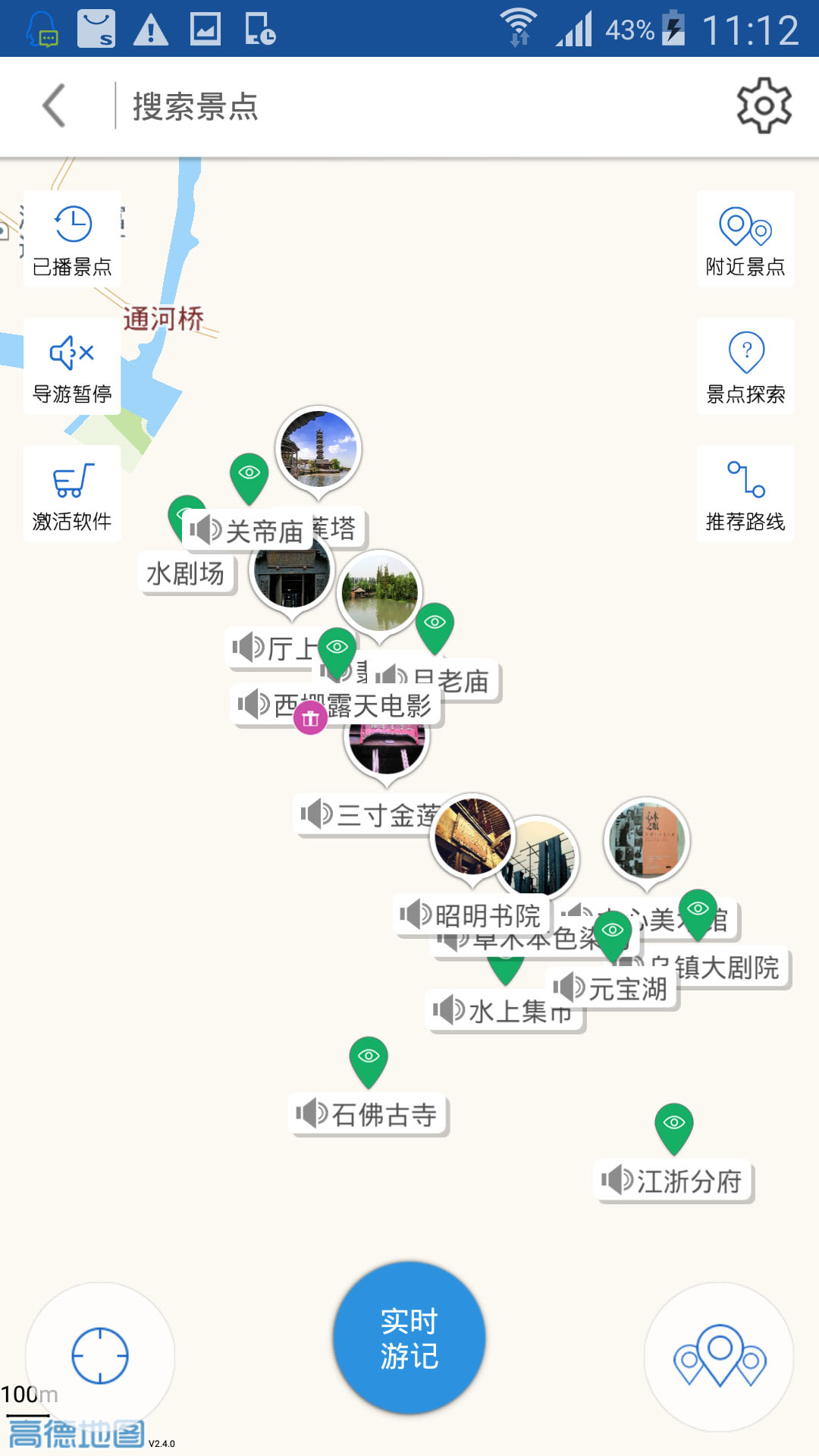Pause the audio guide via 导游暂停
Viewport: 819px width, 1456px height.
coord(73,366)
